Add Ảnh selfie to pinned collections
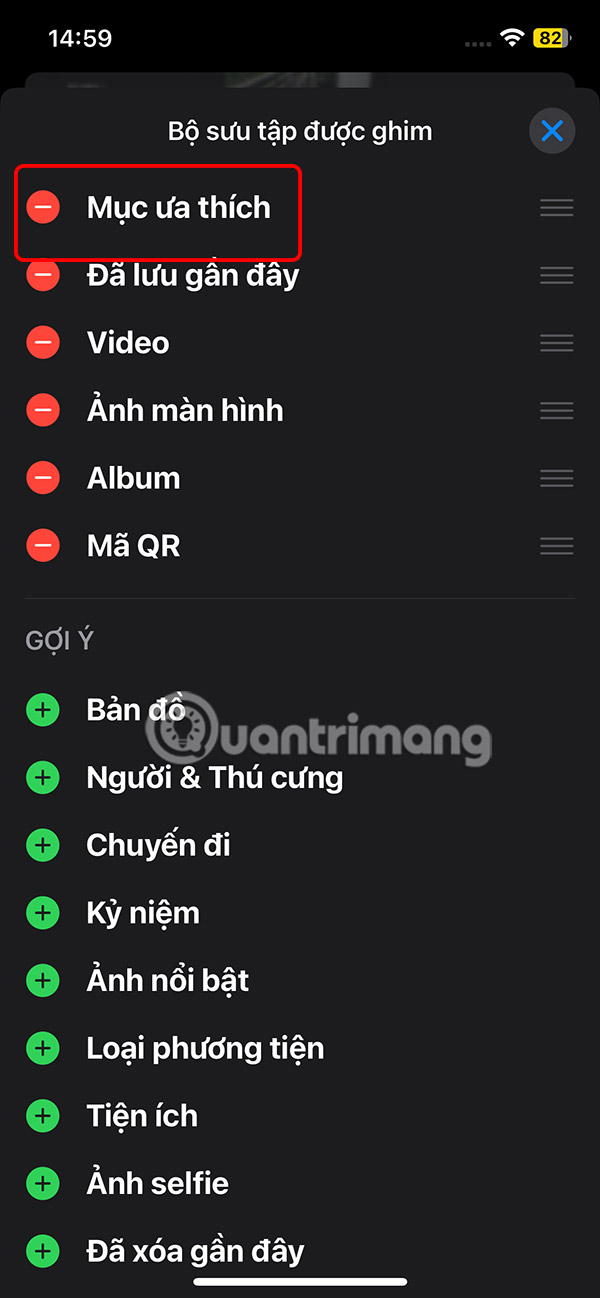The image size is (600, 1298). coord(43,1184)
